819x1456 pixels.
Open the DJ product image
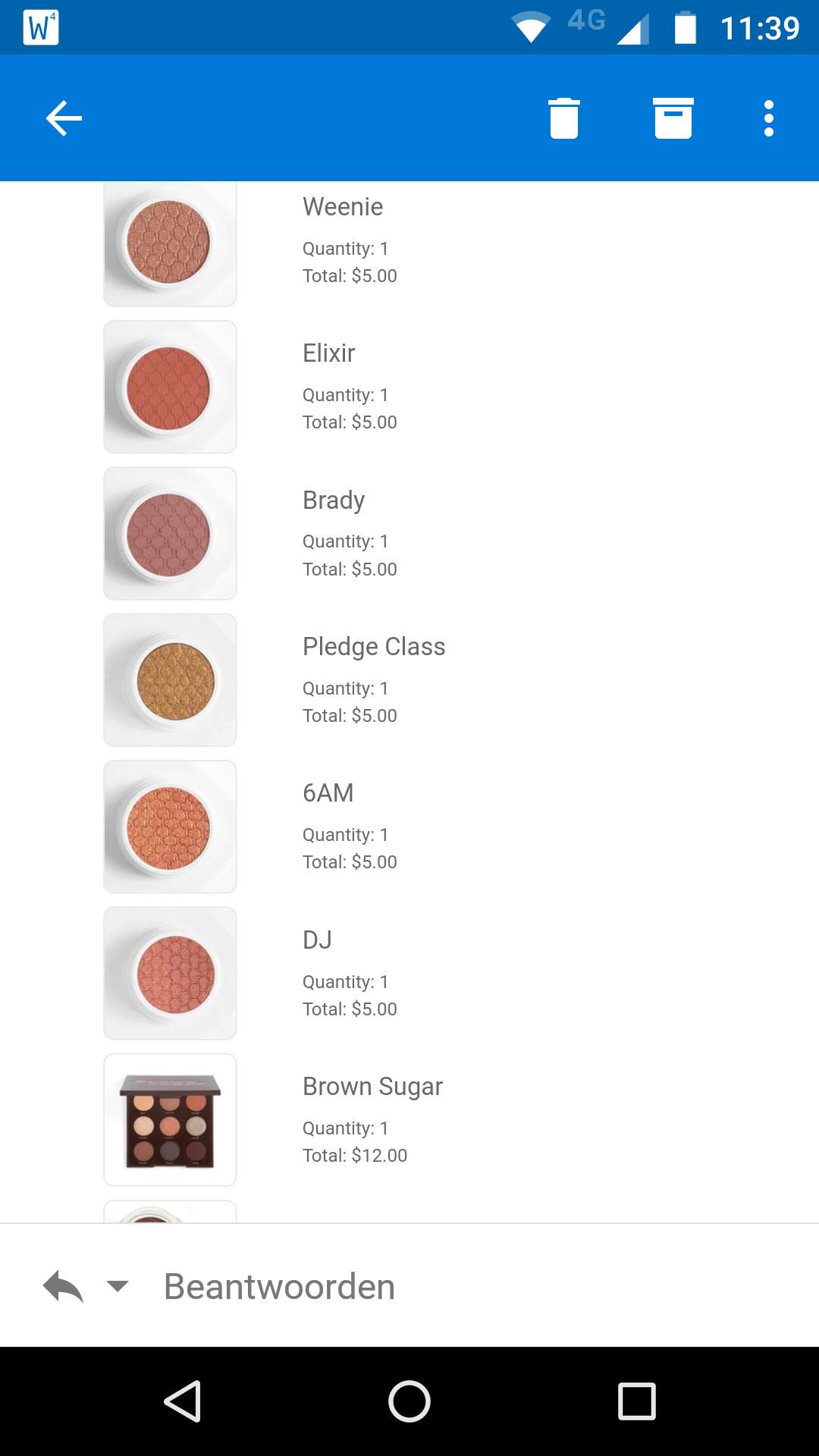click(170, 973)
